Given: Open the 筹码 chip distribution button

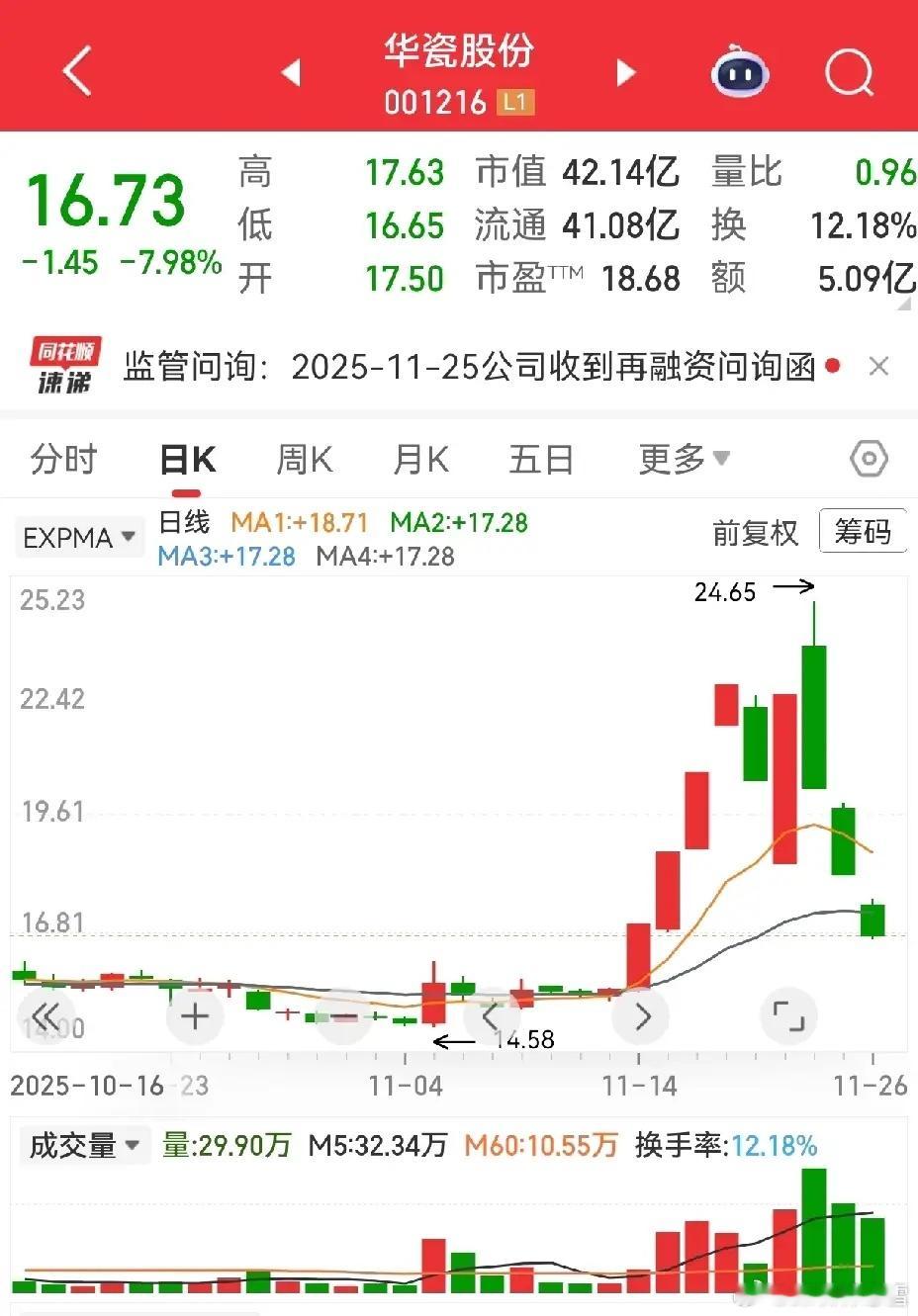Looking at the screenshot, I should 863,532.
